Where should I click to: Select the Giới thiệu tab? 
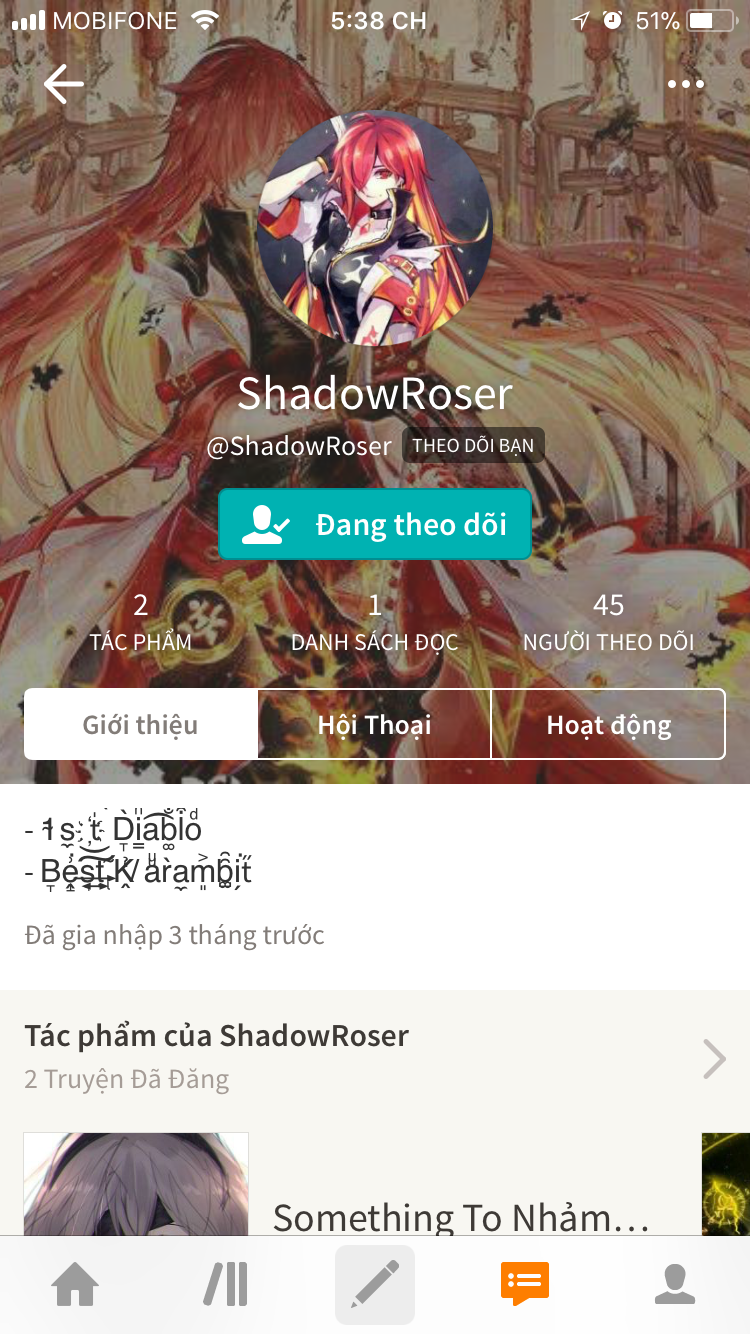pos(141,724)
